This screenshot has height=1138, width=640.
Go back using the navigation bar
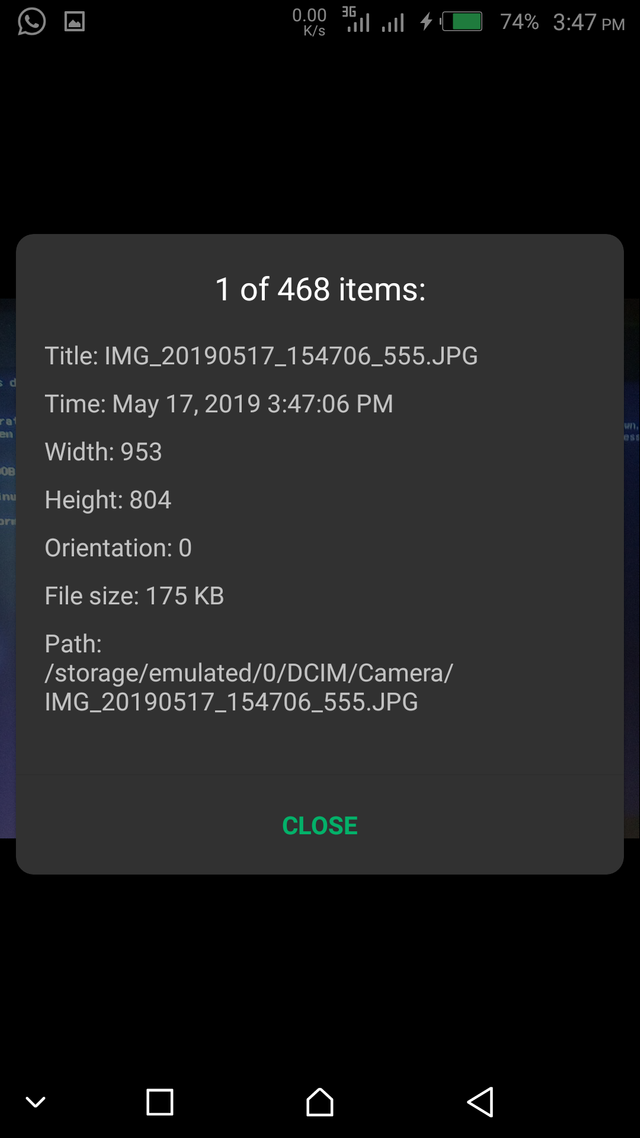(x=480, y=1102)
